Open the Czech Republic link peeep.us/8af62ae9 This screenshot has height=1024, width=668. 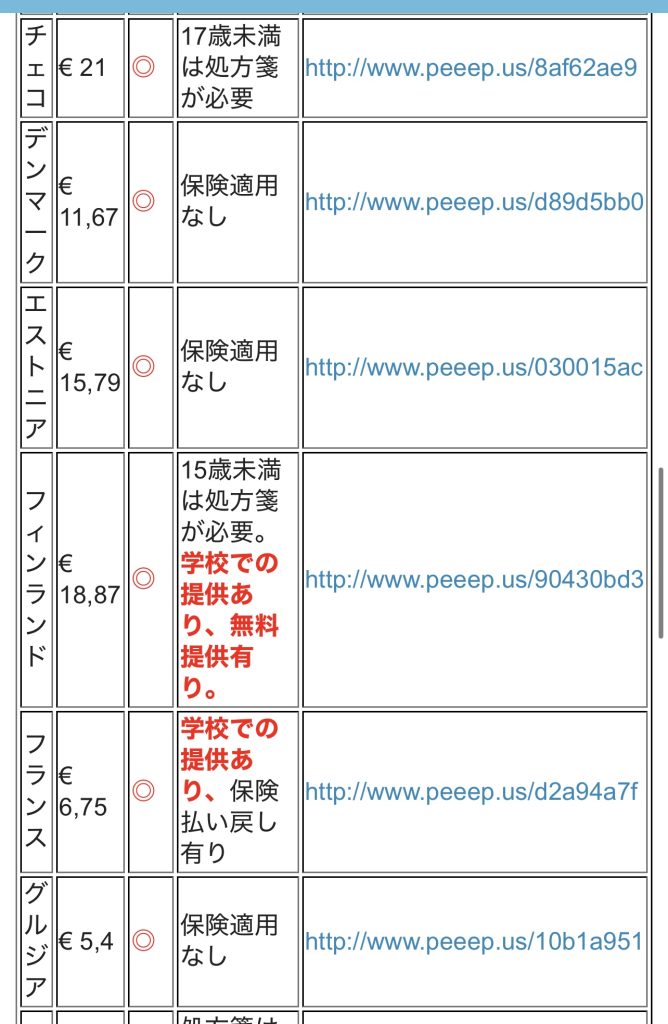click(470, 68)
